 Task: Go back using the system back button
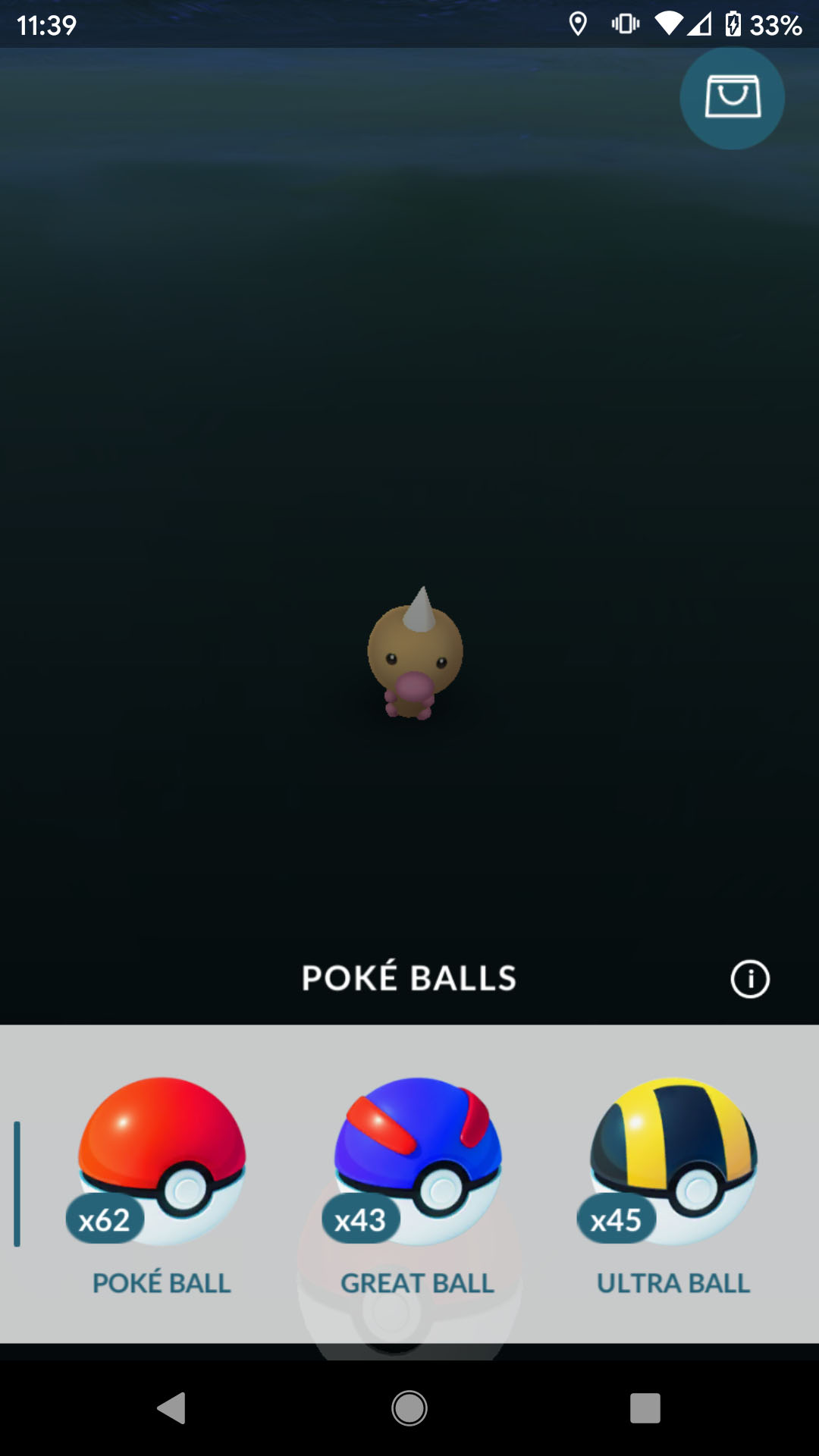point(171,1408)
